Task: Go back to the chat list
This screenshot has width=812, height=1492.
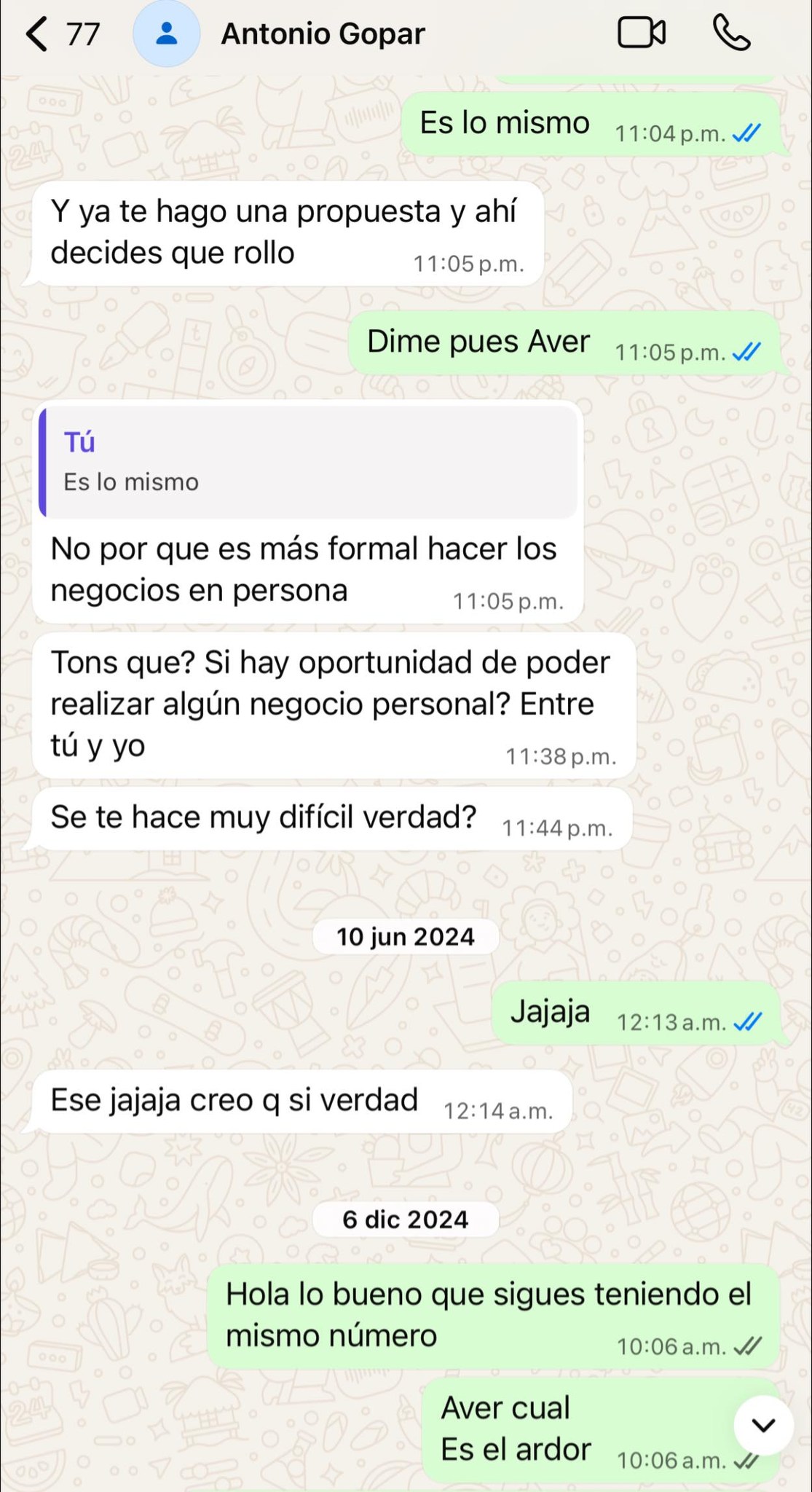Action: coord(61,34)
